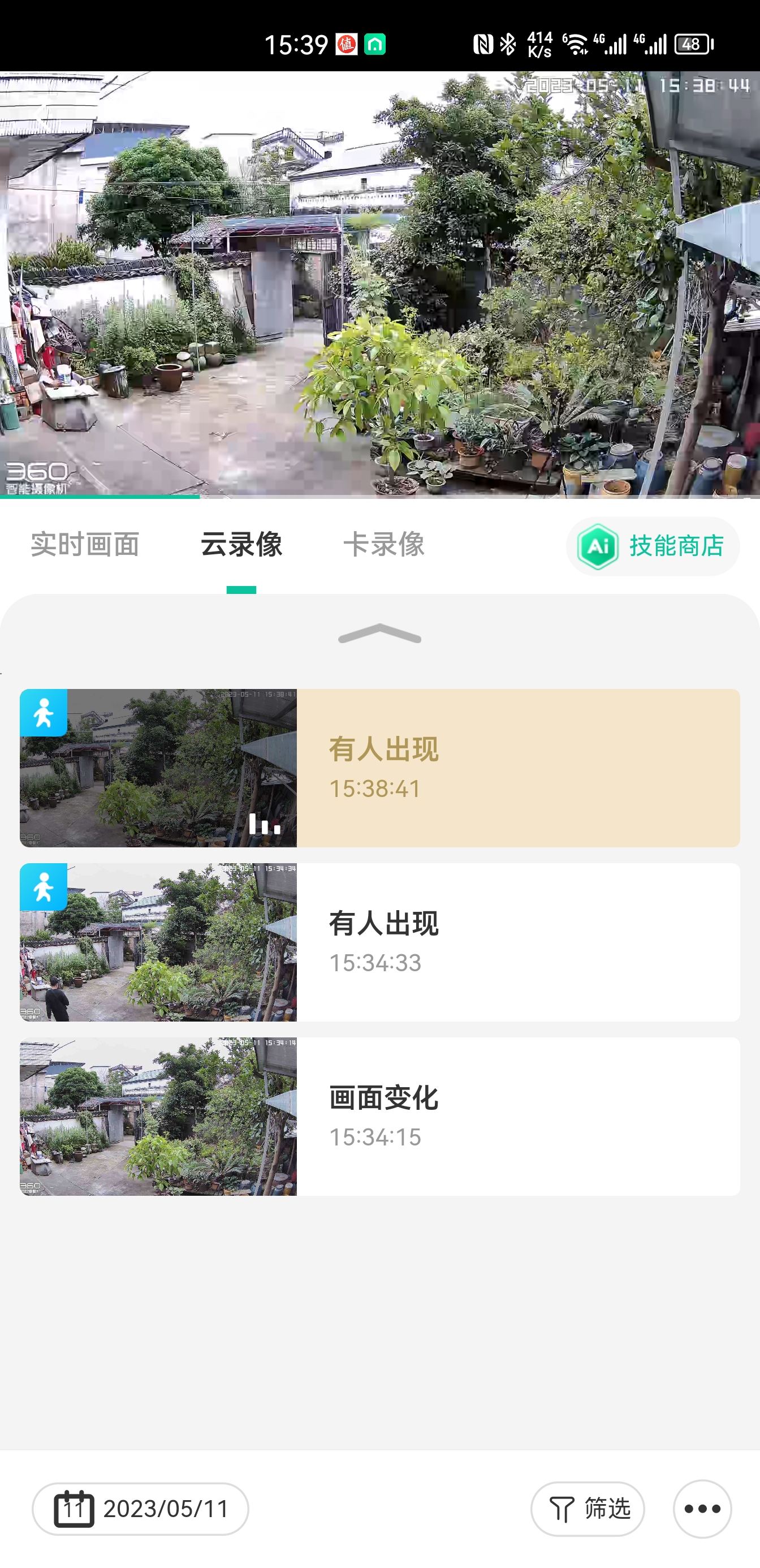The width and height of the screenshot is (760, 1568).
Task: Click the person detection icon on first recording
Action: pos(43,712)
